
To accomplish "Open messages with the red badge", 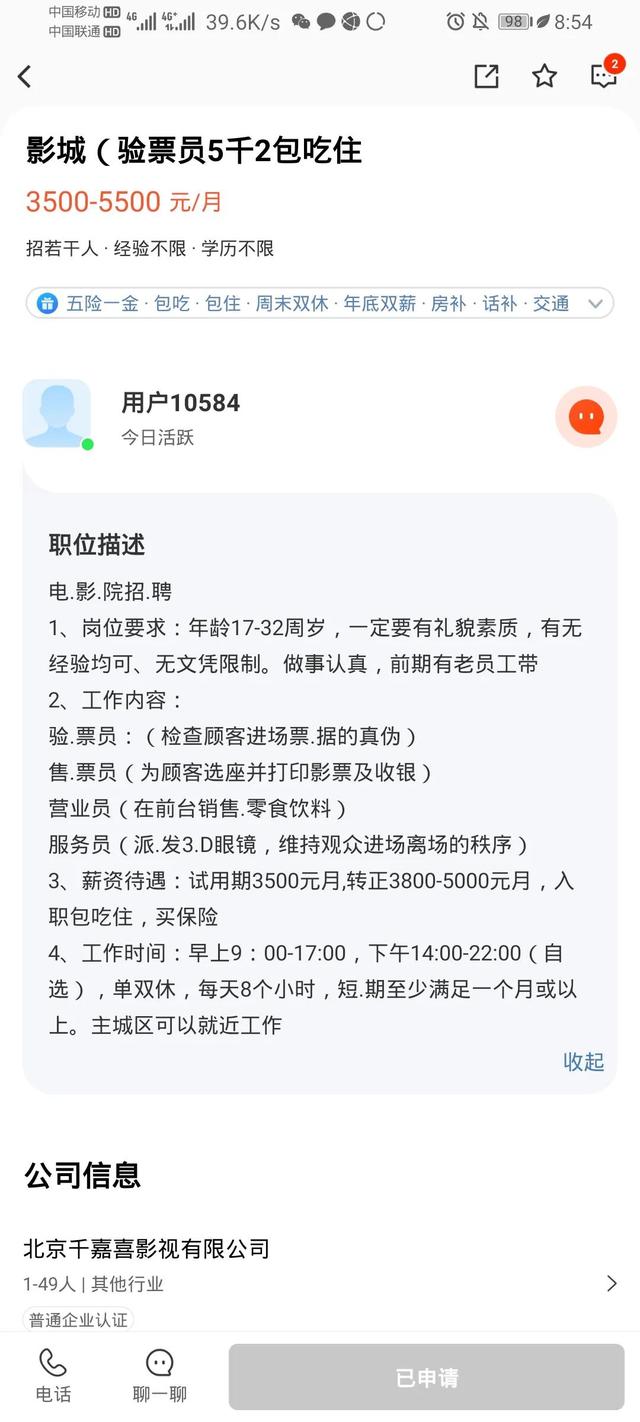I will click(603, 76).
